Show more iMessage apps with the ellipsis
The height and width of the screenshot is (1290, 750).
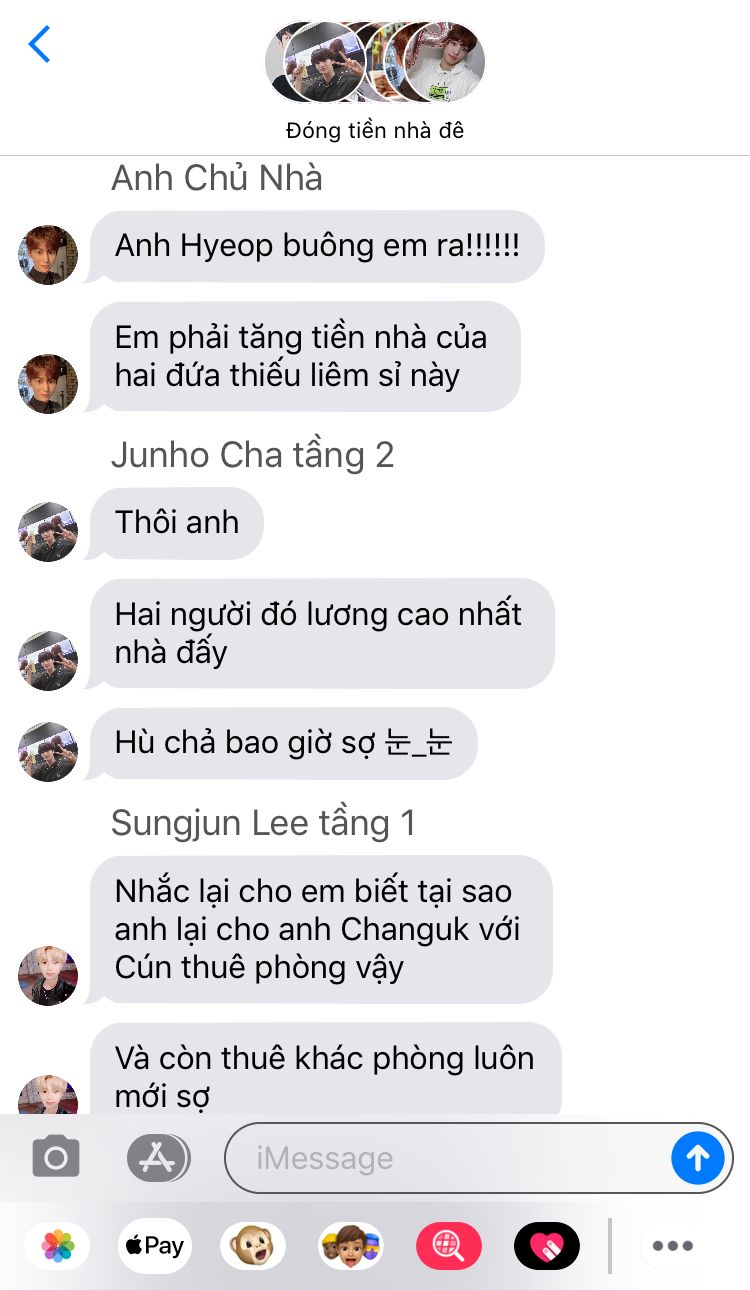pyautogui.click(x=672, y=1246)
